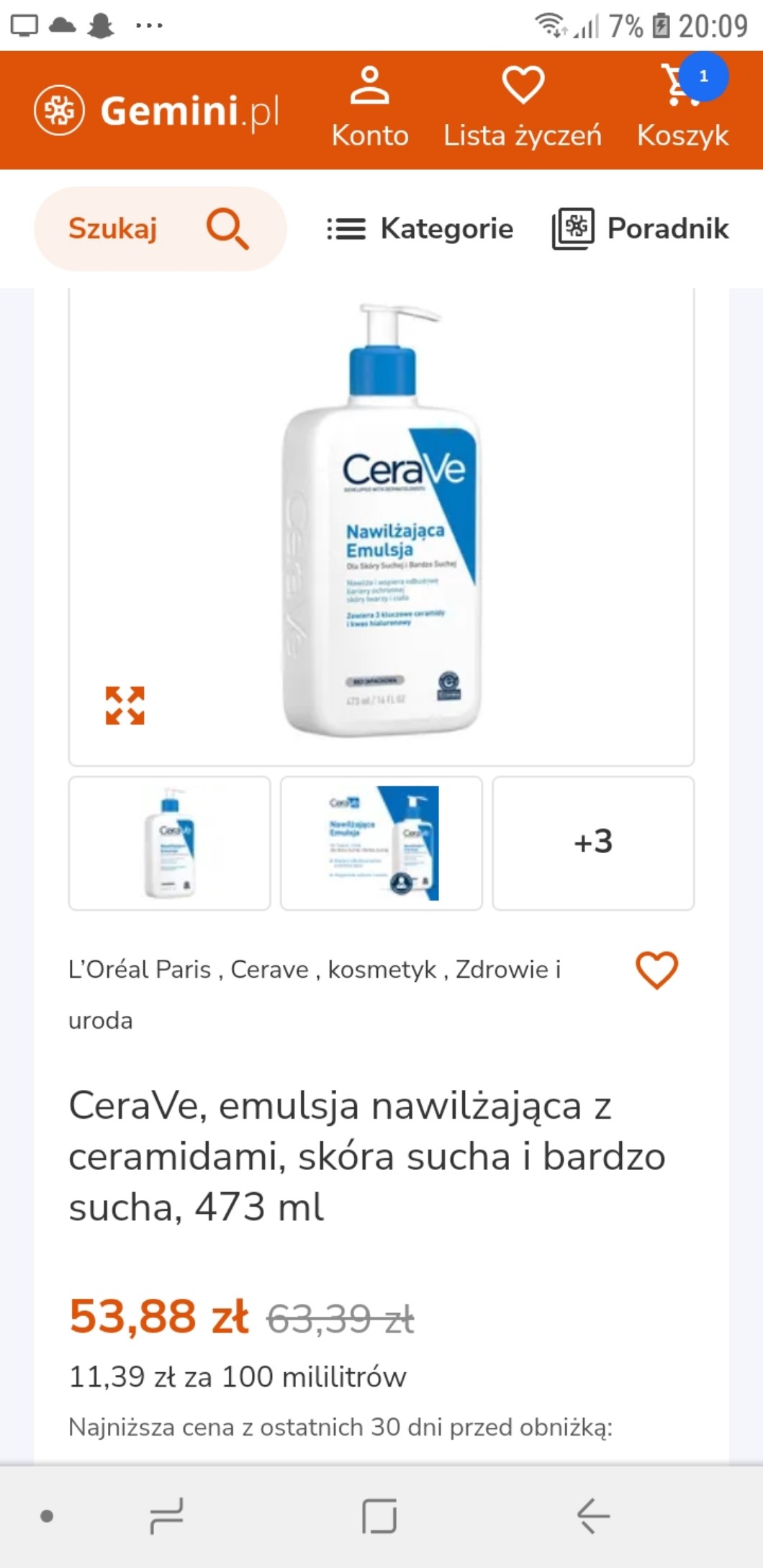The image size is (763, 1568).
Task: Go back with the system back button
Action: point(593,1516)
